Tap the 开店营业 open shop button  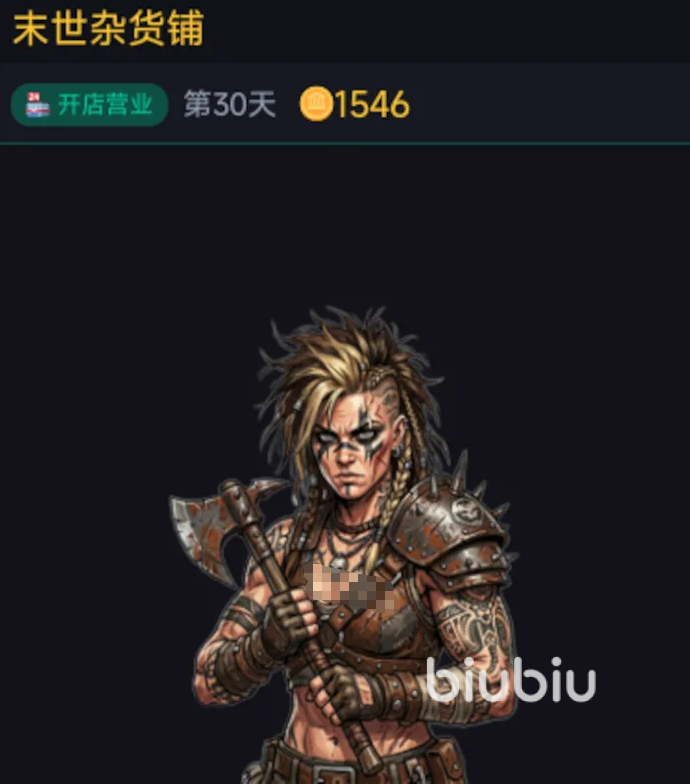tap(89, 104)
